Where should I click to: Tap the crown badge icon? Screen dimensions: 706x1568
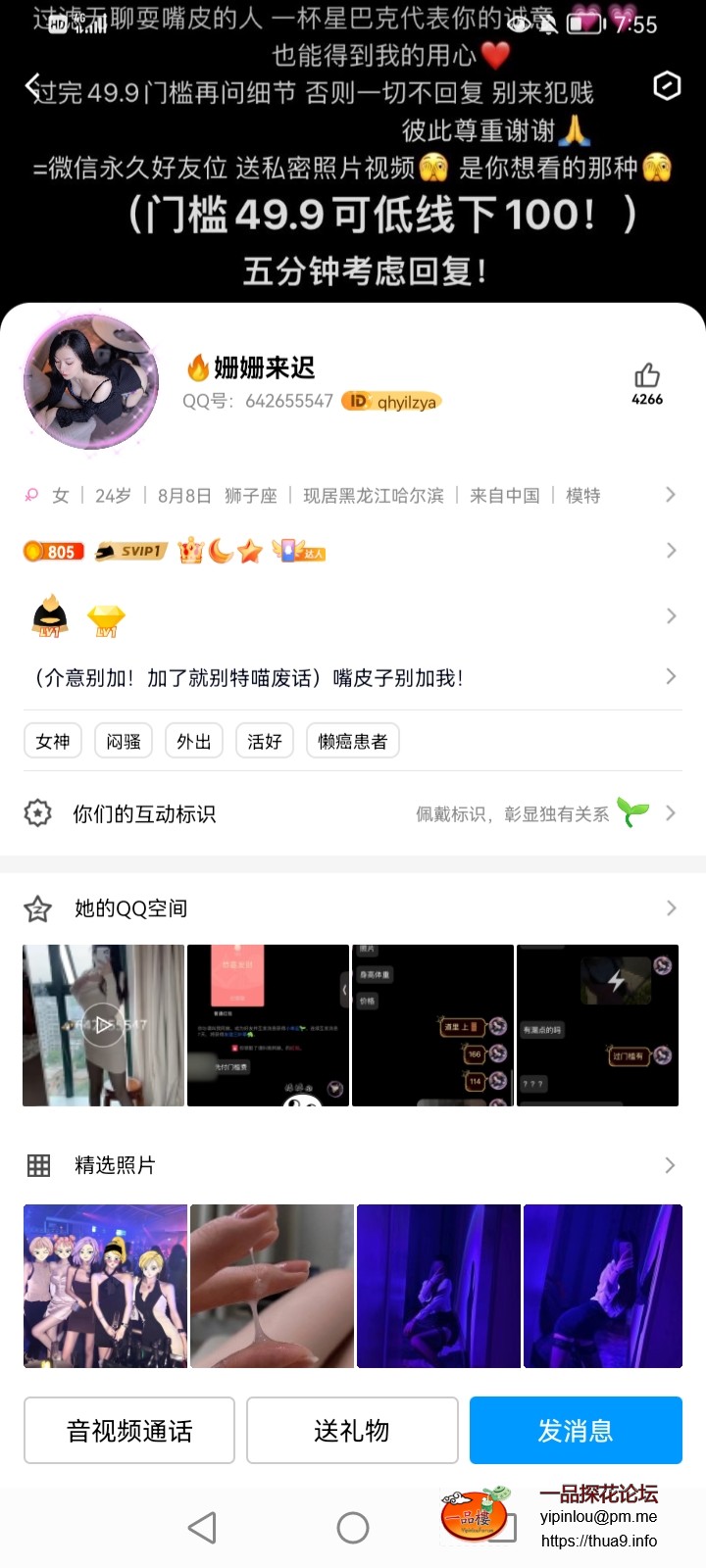click(192, 551)
